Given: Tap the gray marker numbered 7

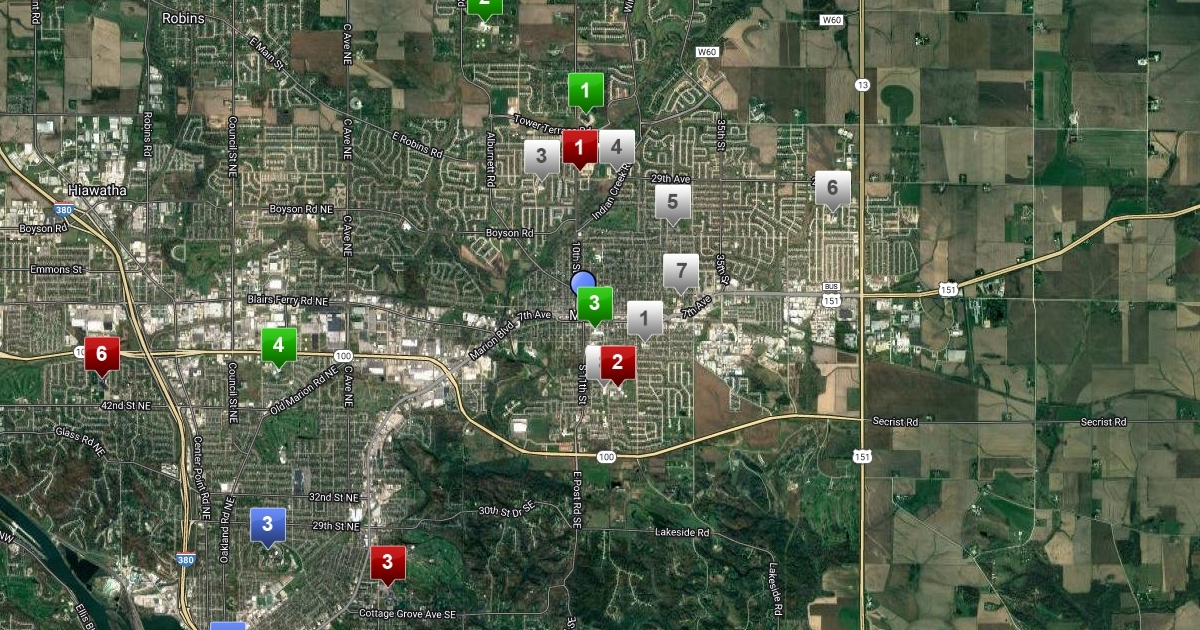Looking at the screenshot, I should click(x=681, y=271).
